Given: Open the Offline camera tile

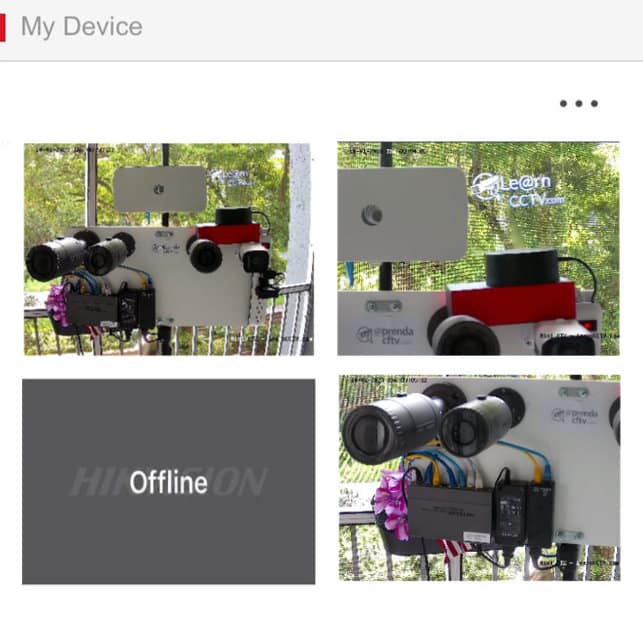Looking at the screenshot, I should 168,481.
